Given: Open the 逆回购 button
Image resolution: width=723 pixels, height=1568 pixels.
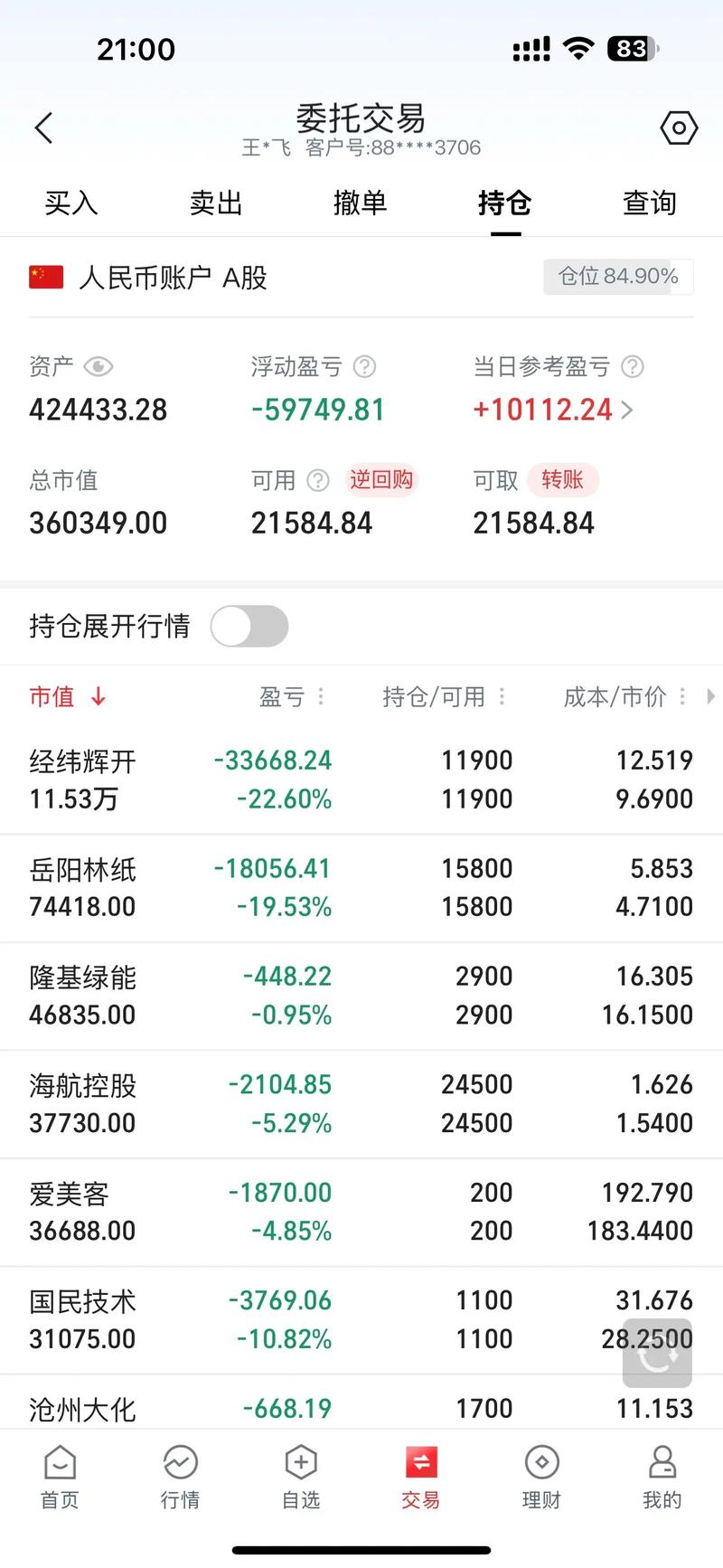Looking at the screenshot, I should 380,480.
